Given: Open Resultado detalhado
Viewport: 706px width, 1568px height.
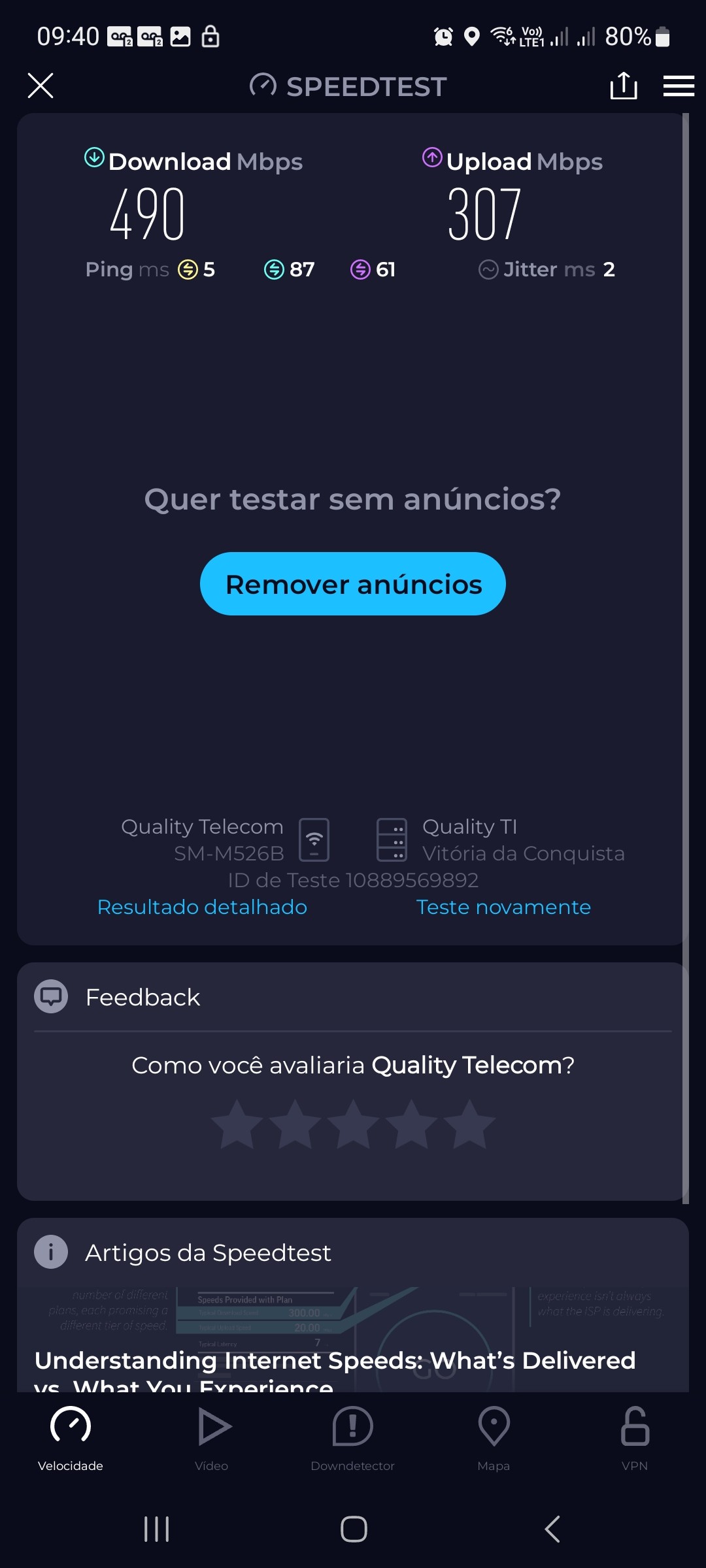Looking at the screenshot, I should (202, 907).
